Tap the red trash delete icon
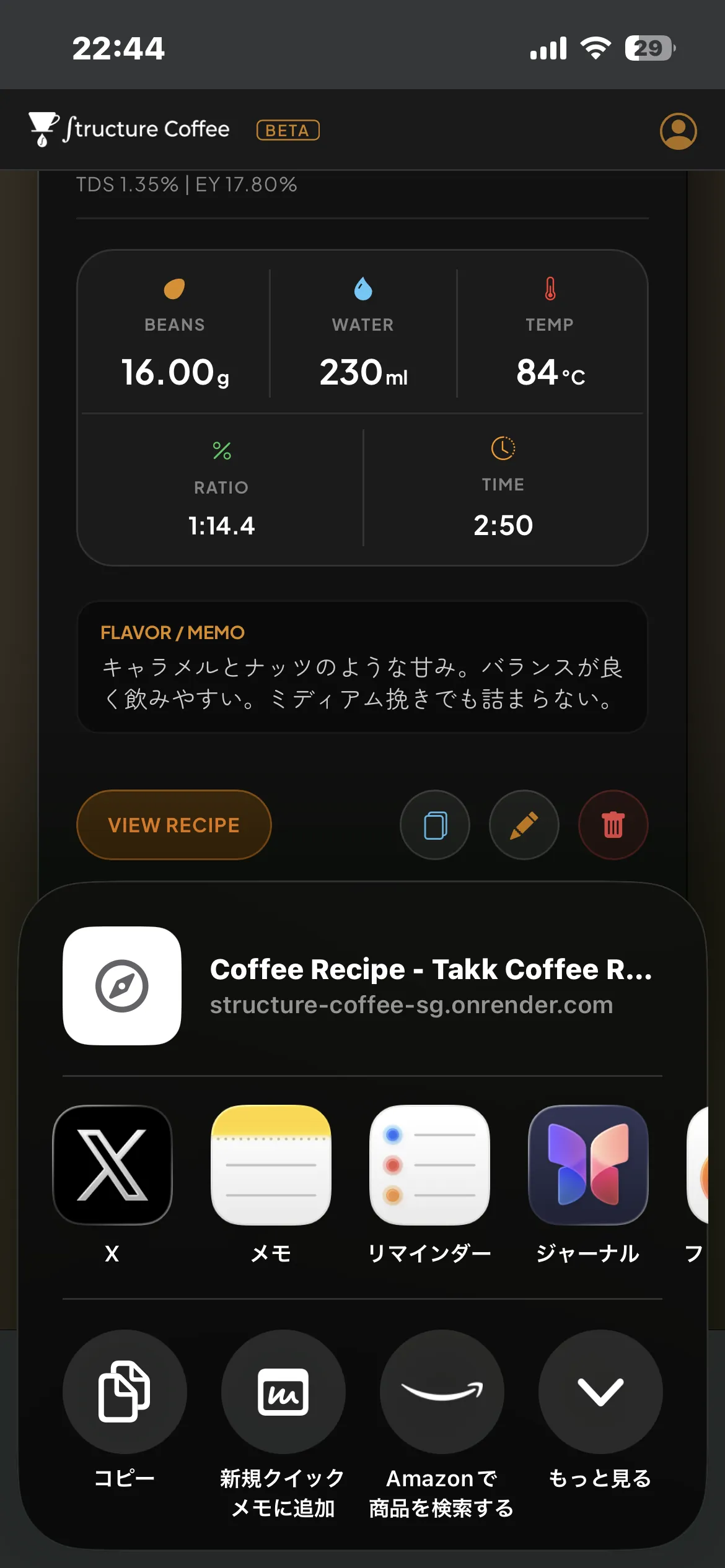This screenshot has width=725, height=1568. [613, 825]
